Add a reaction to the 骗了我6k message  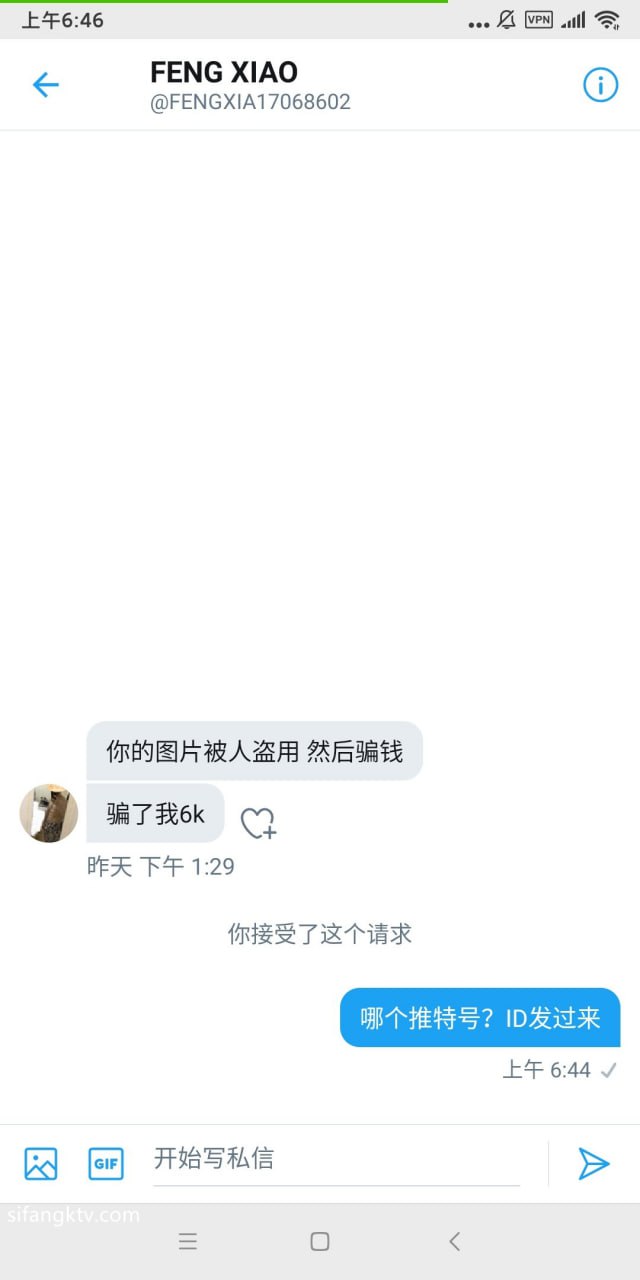point(257,823)
